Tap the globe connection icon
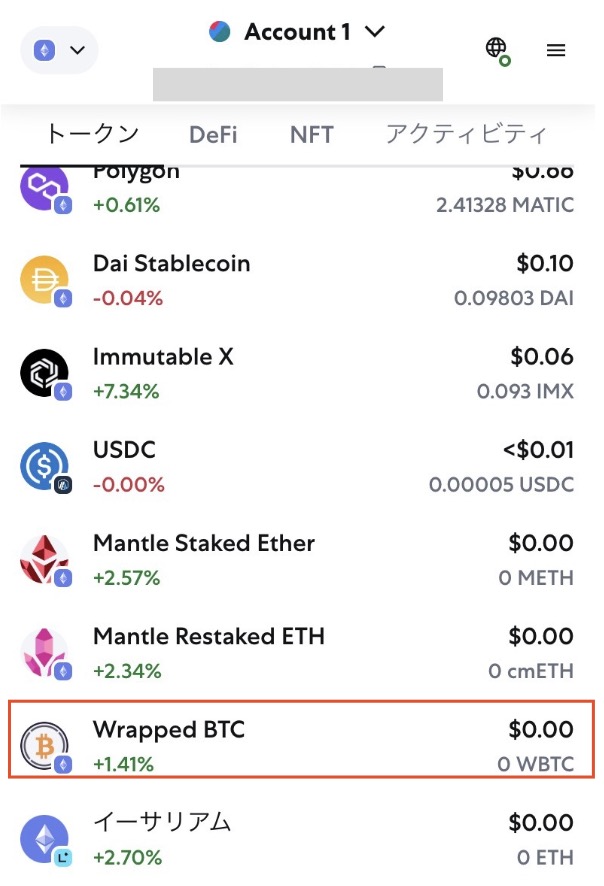604x886 pixels. point(497,50)
